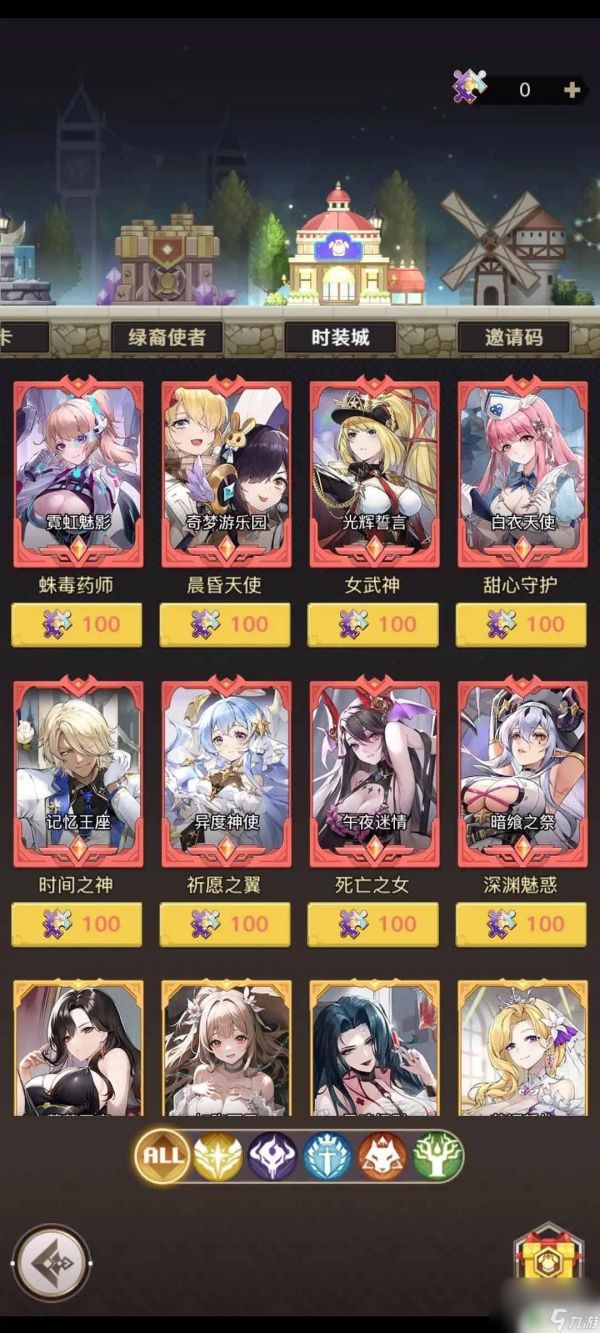Tap the plus icon to add puzzle currency
The height and width of the screenshot is (1333, 600).
(572, 90)
